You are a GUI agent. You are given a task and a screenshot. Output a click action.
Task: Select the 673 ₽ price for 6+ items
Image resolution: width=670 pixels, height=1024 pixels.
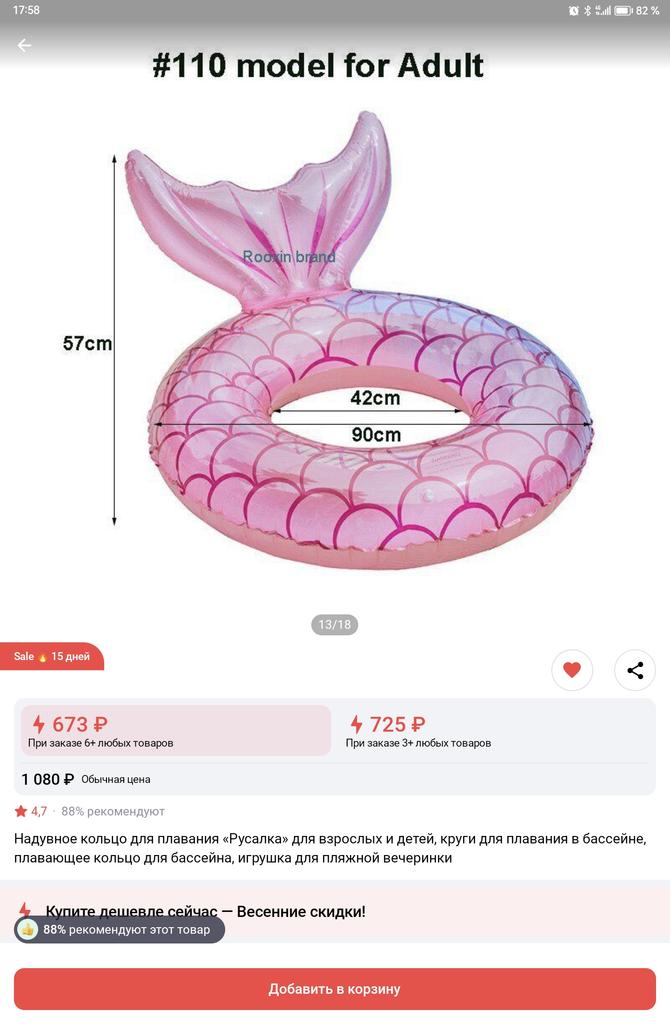click(x=176, y=731)
